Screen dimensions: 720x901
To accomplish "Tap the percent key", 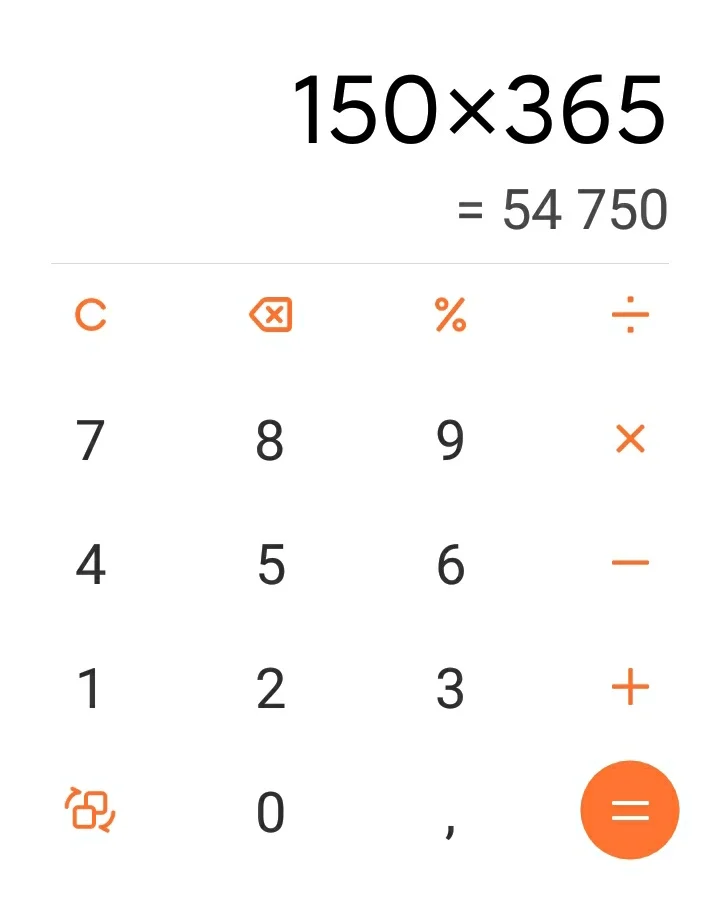I will 450,316.
